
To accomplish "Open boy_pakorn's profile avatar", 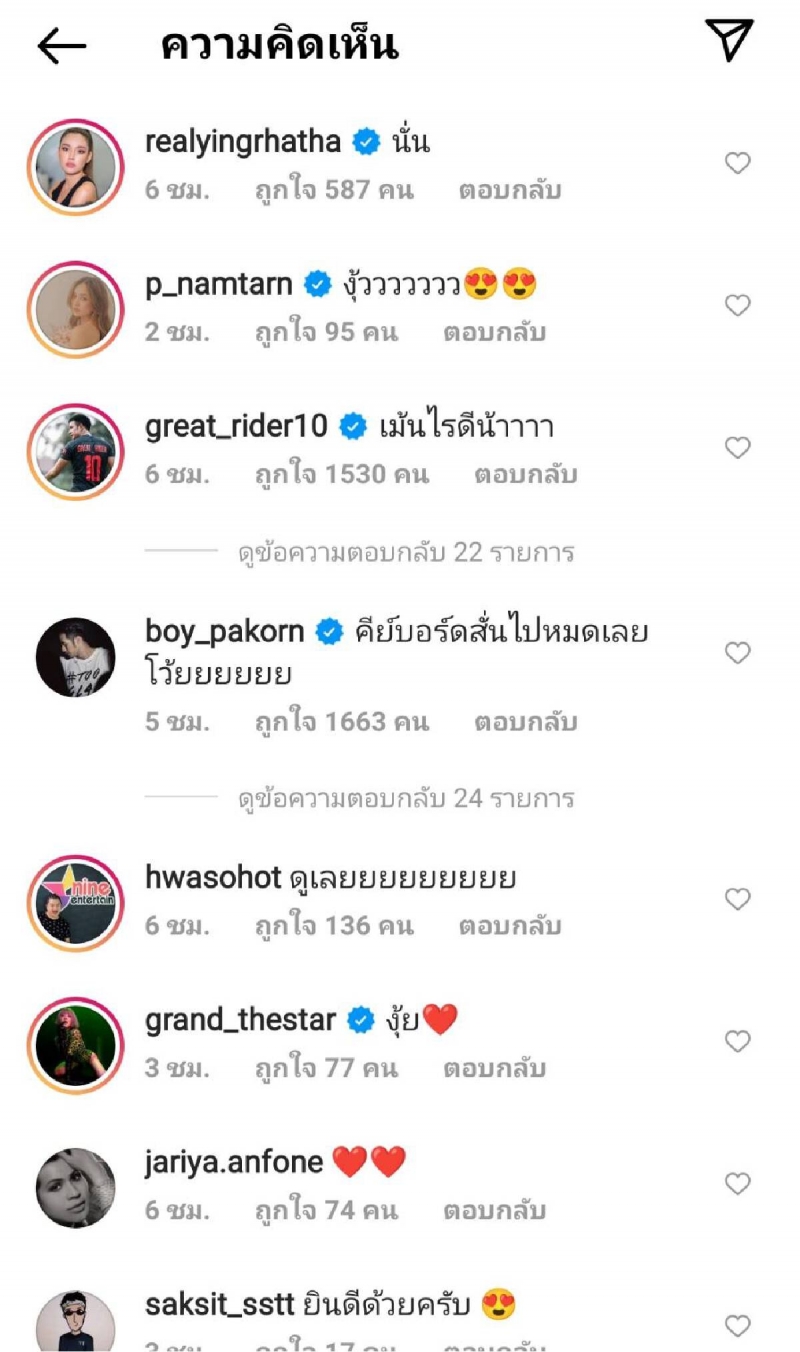I will pyautogui.click(x=77, y=657).
